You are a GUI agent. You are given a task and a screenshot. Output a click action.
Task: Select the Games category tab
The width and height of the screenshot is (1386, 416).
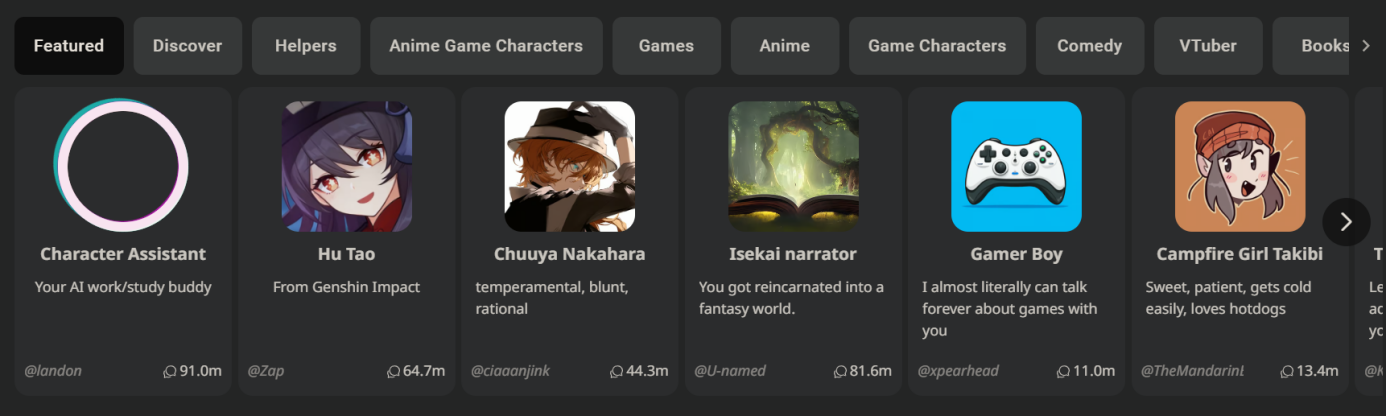click(x=666, y=45)
